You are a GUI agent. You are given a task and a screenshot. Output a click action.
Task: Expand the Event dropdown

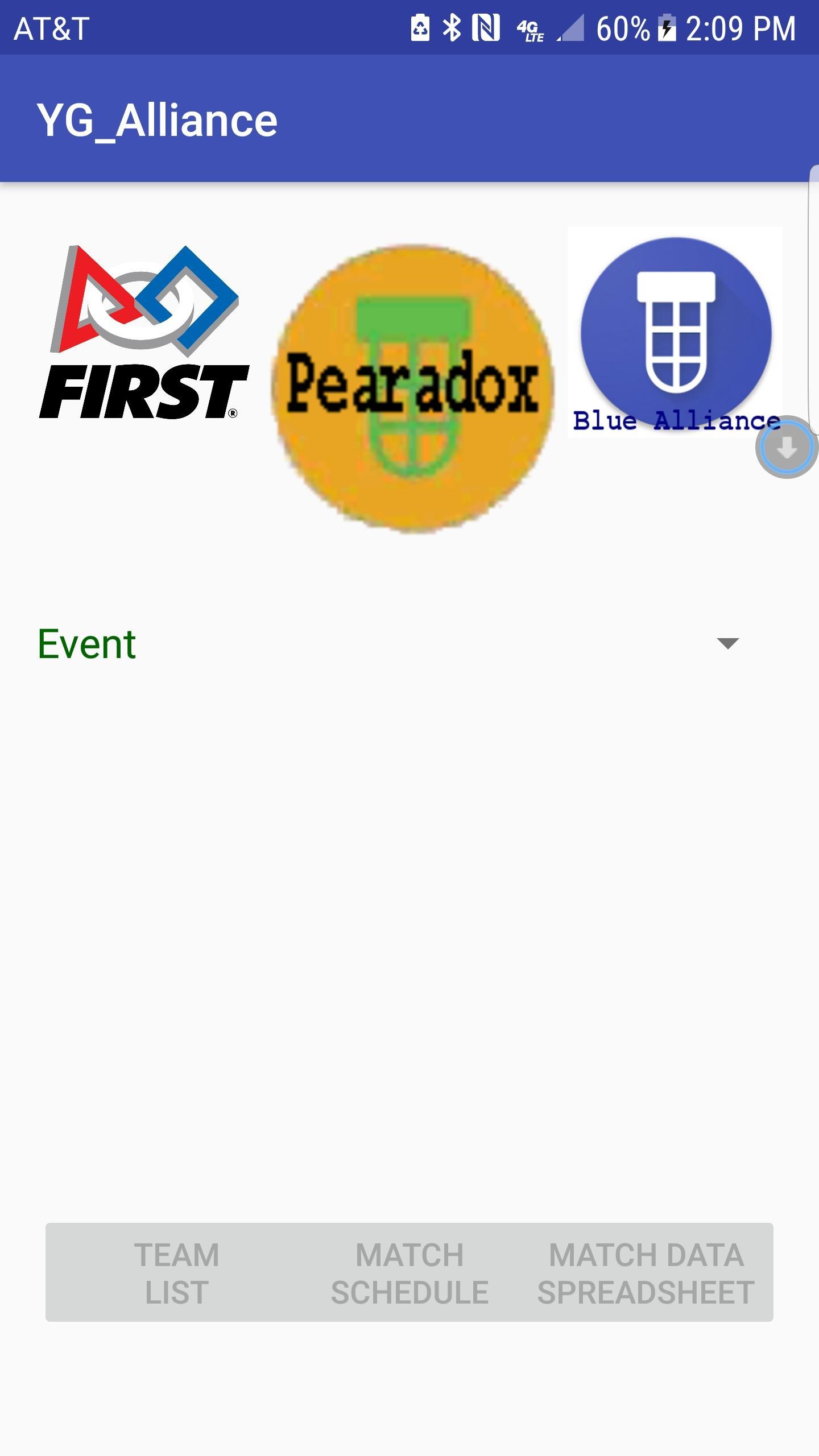point(727,644)
